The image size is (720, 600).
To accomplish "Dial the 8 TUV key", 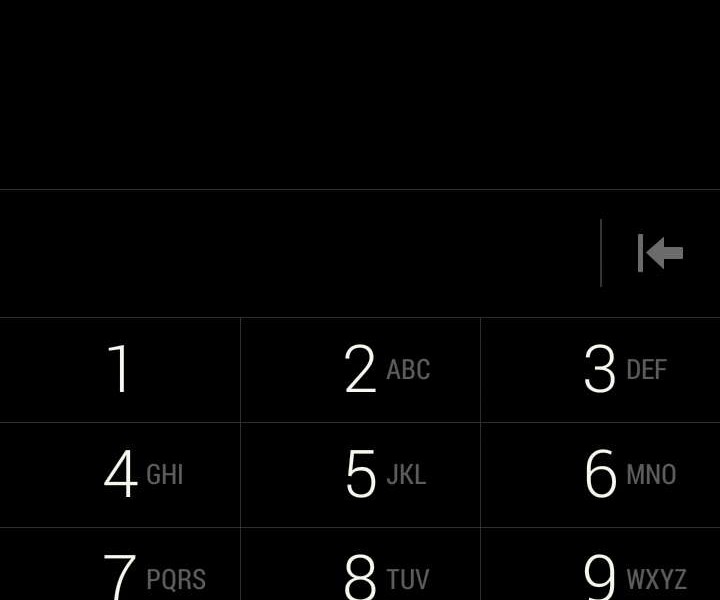I will pos(360,570).
